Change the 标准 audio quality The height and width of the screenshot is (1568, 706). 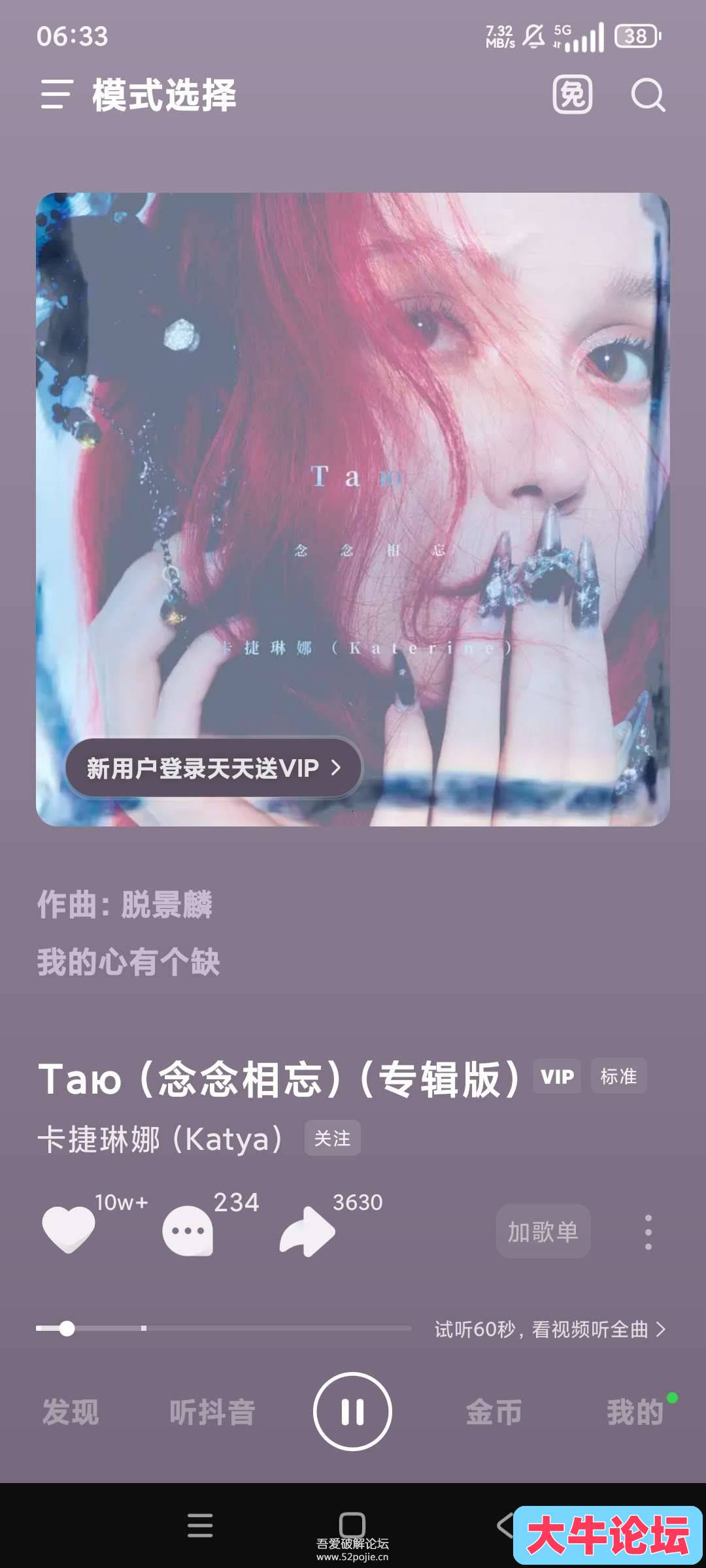[618, 1076]
